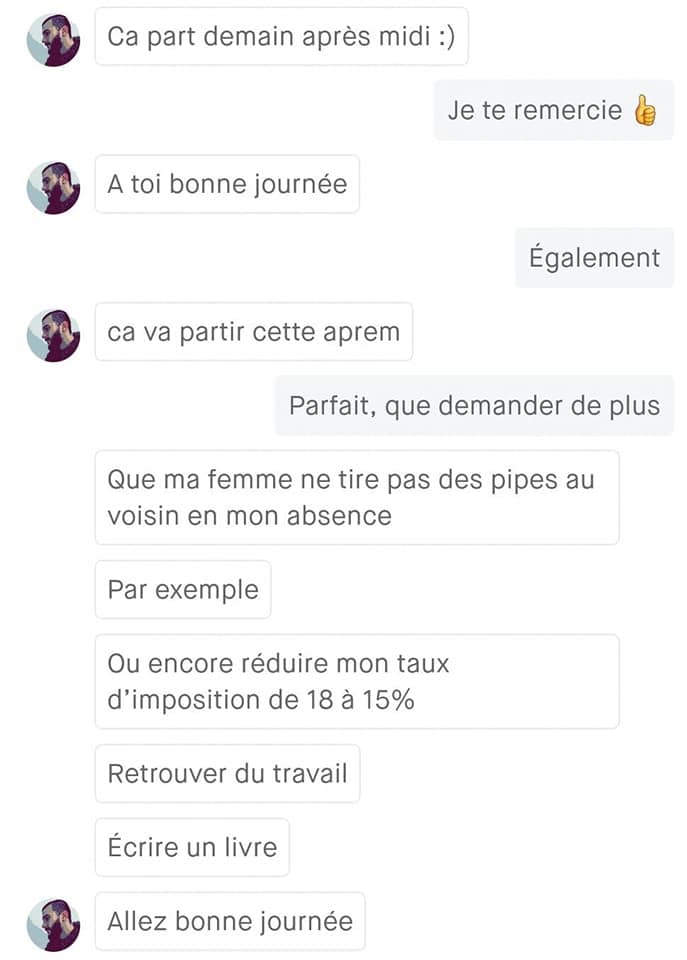Open sender's avatar beside "Ca part demain après midi"

(x=53, y=40)
